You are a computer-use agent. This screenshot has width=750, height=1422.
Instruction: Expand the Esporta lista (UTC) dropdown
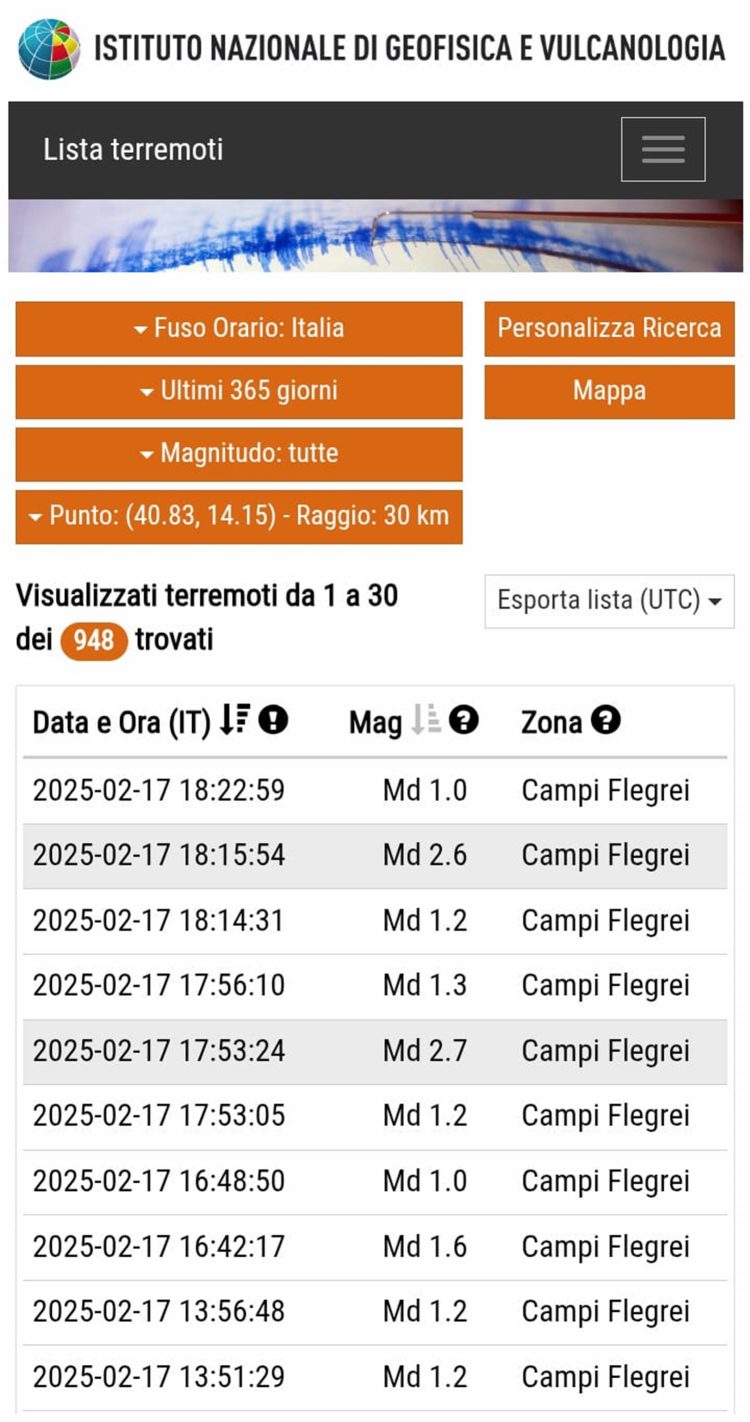(609, 601)
